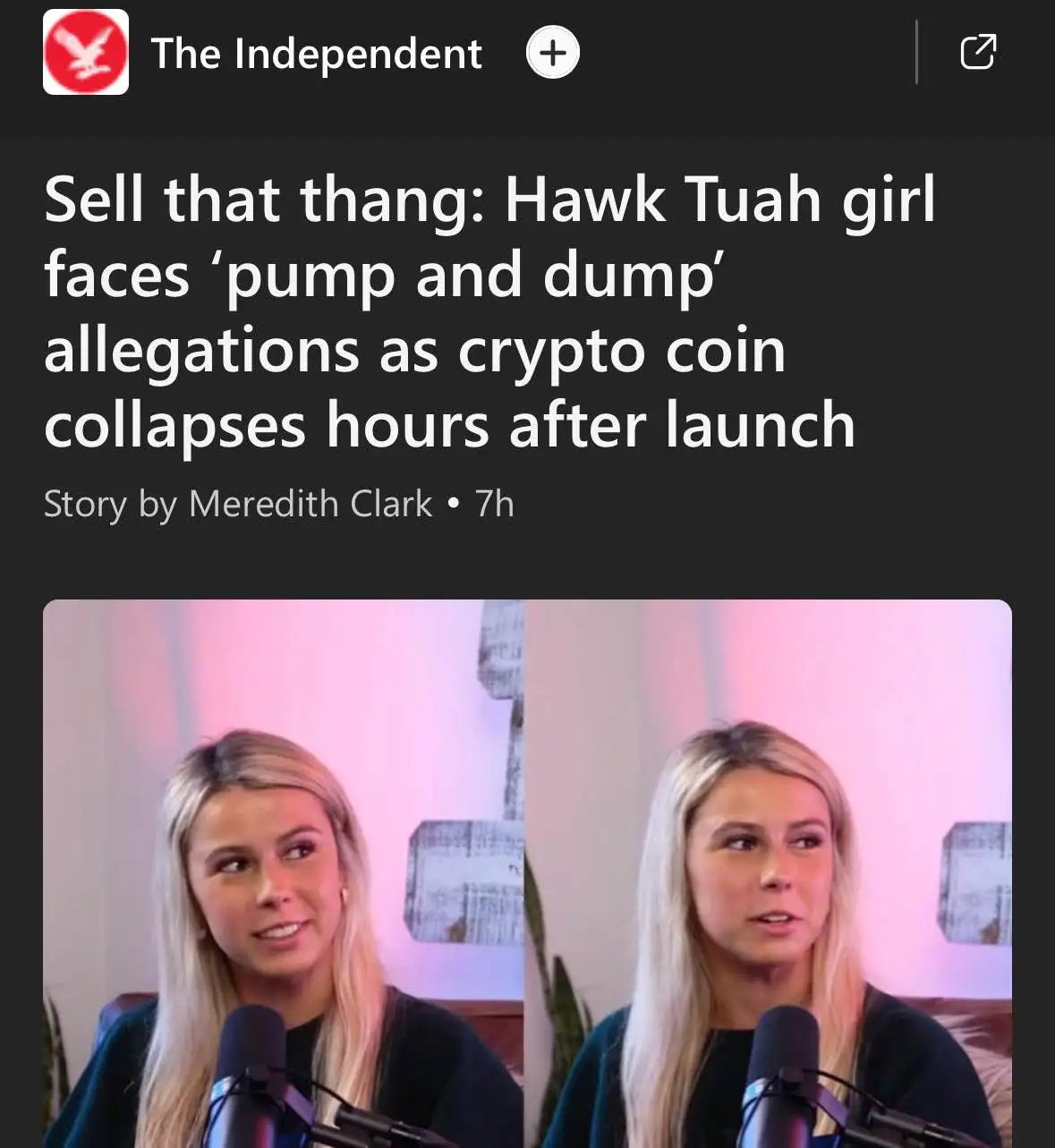This screenshot has height=1148, width=1055.
Task: Open The Independent publisher page
Action: pos(315,54)
